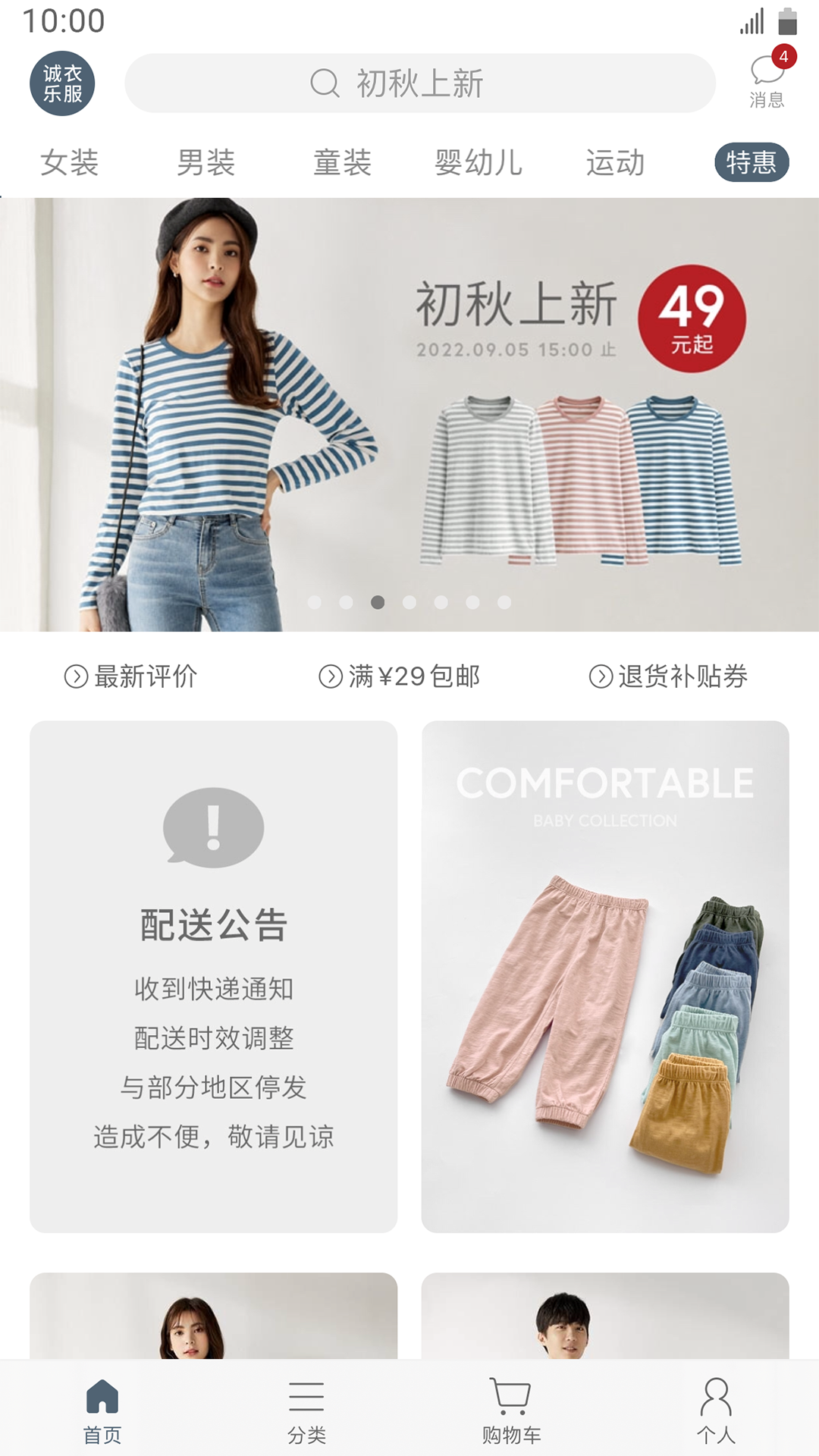Open the COMFORTABLE baby collection card
Screen dimensions: 819x1456
pyautogui.click(x=605, y=976)
